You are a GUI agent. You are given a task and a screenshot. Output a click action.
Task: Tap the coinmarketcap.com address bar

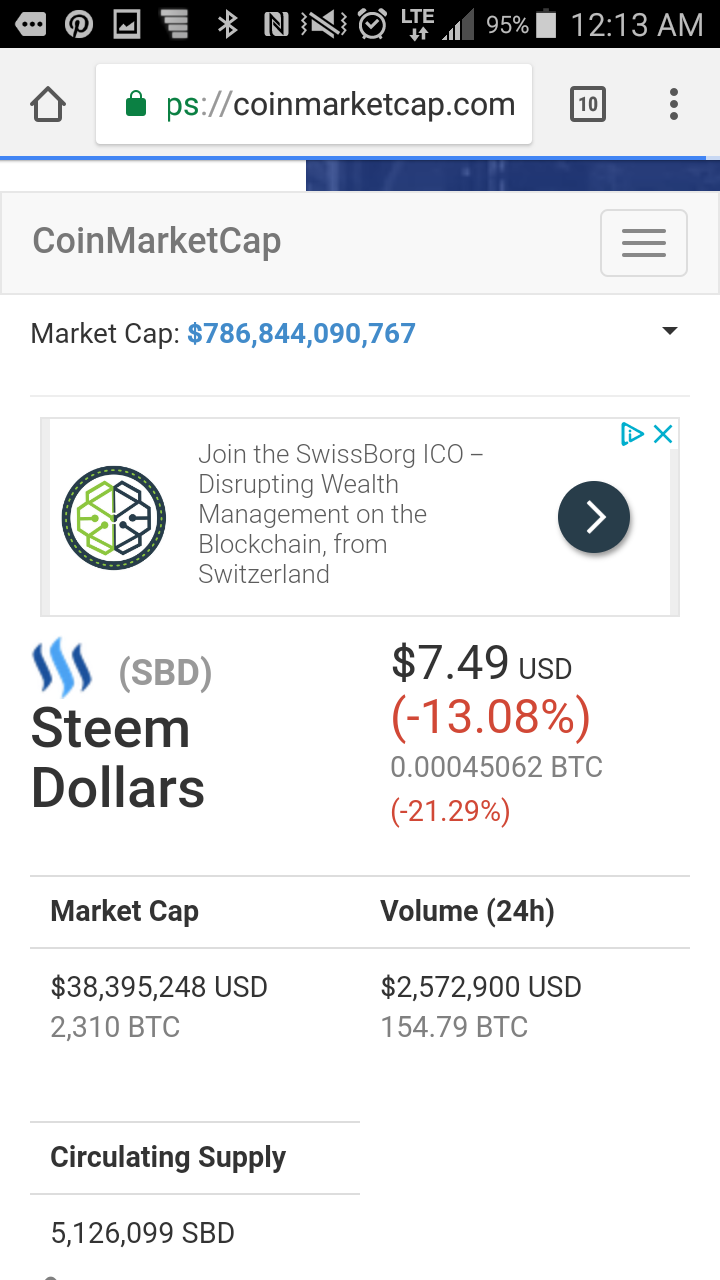(x=314, y=104)
